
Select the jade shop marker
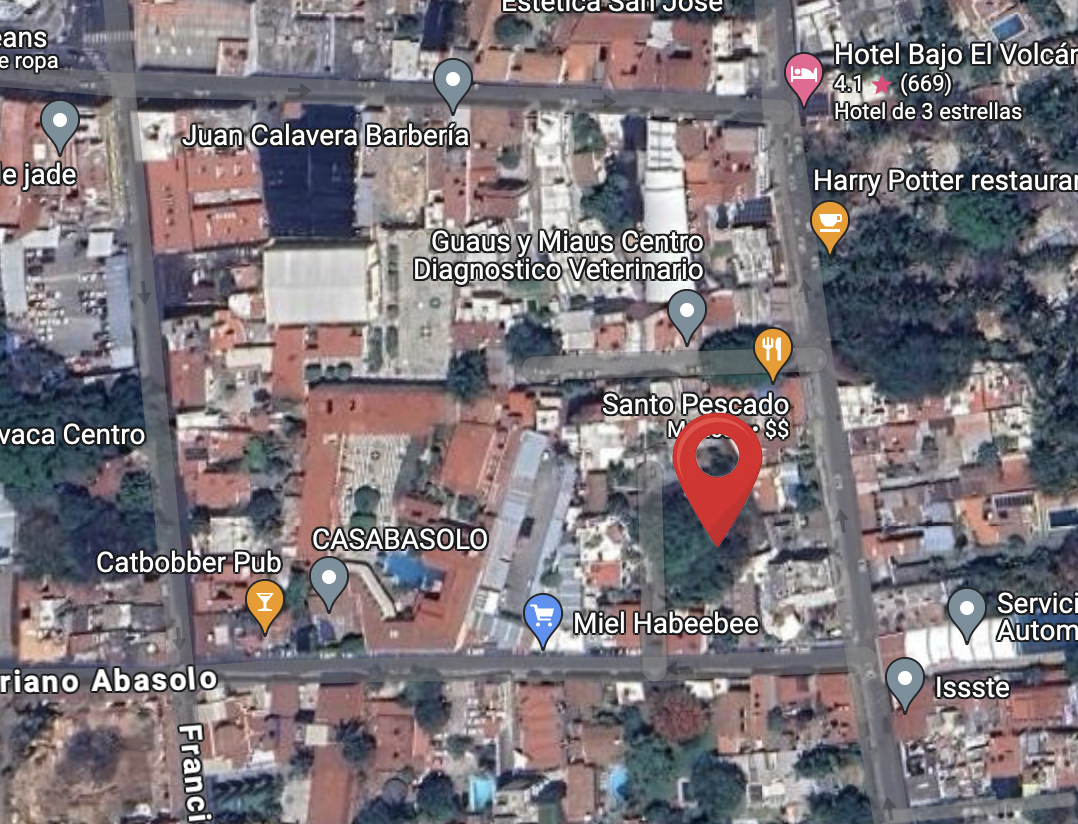[60, 126]
